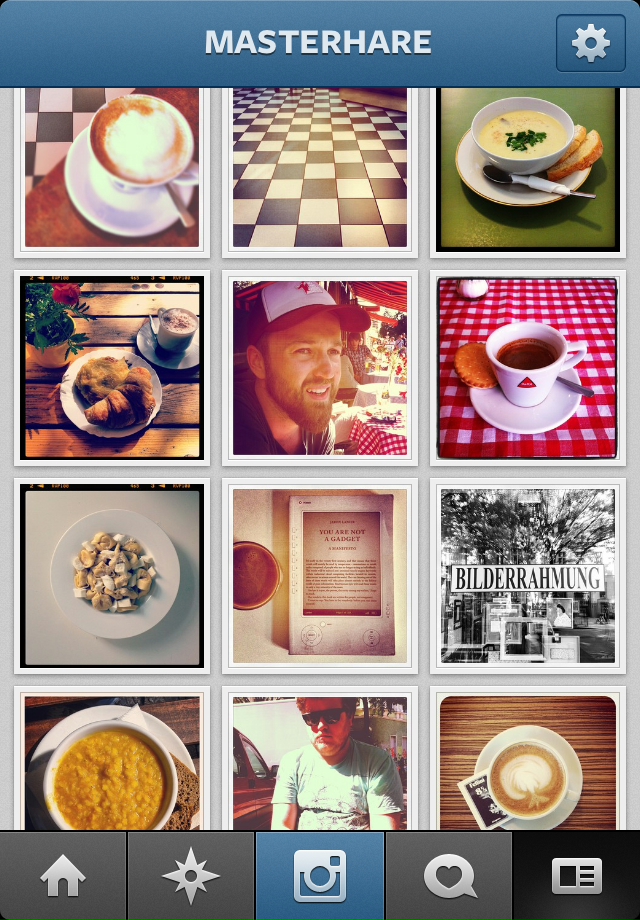This screenshot has width=640, height=920.
Task: Open the camera tab
Action: click(x=320, y=877)
